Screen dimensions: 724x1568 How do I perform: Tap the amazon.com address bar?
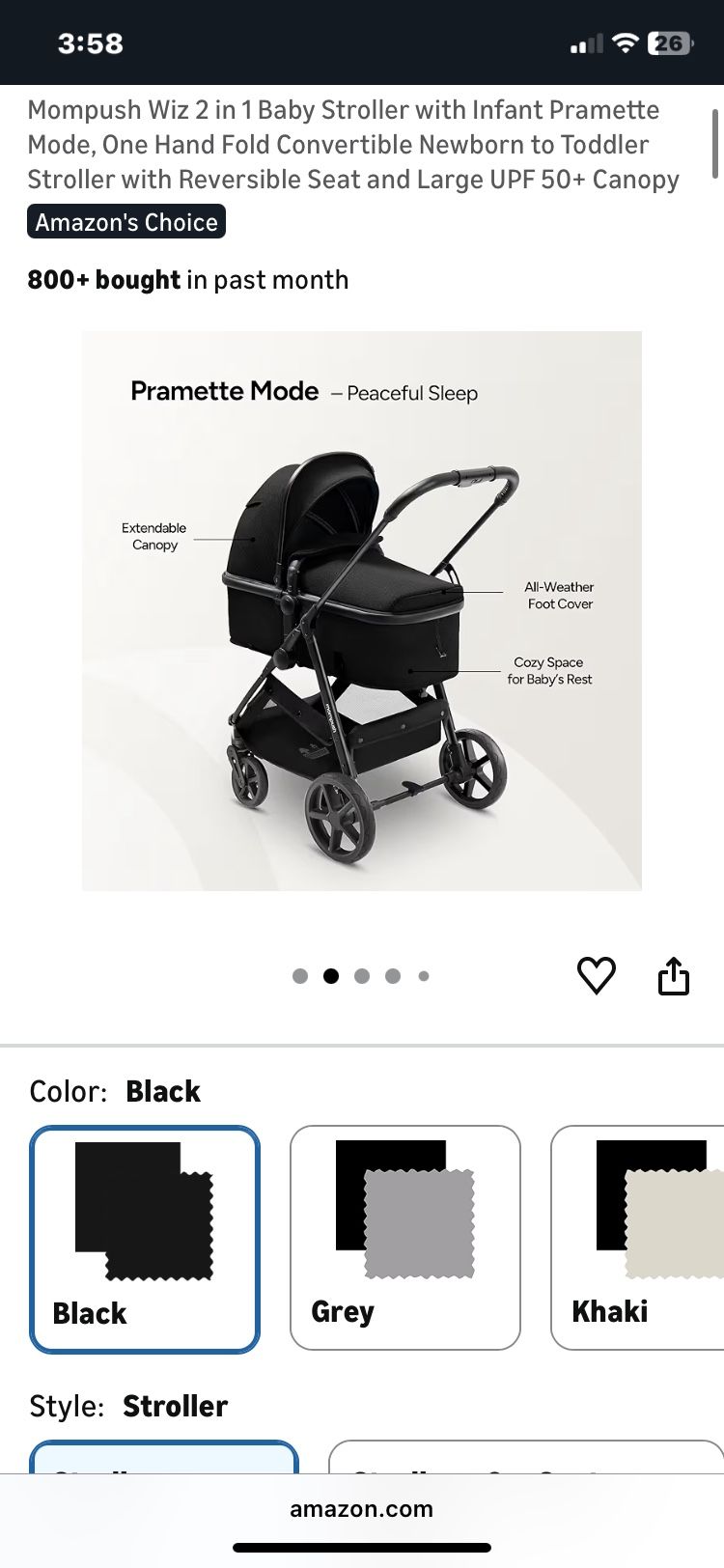pyautogui.click(x=362, y=1509)
